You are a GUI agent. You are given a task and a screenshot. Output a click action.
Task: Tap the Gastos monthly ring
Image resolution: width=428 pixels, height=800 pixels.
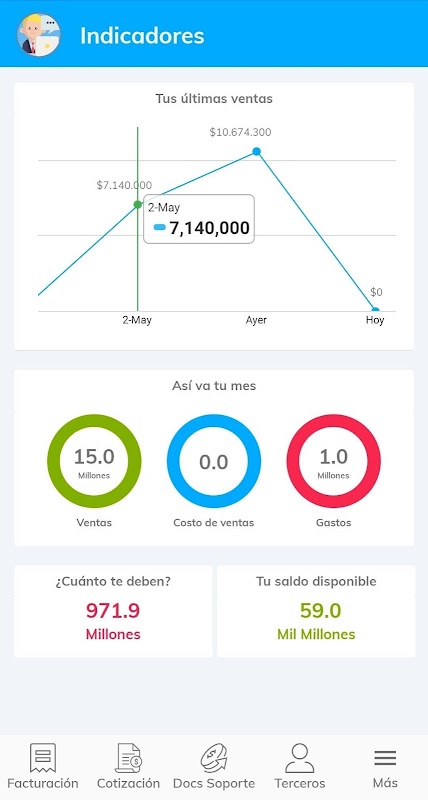(334, 461)
